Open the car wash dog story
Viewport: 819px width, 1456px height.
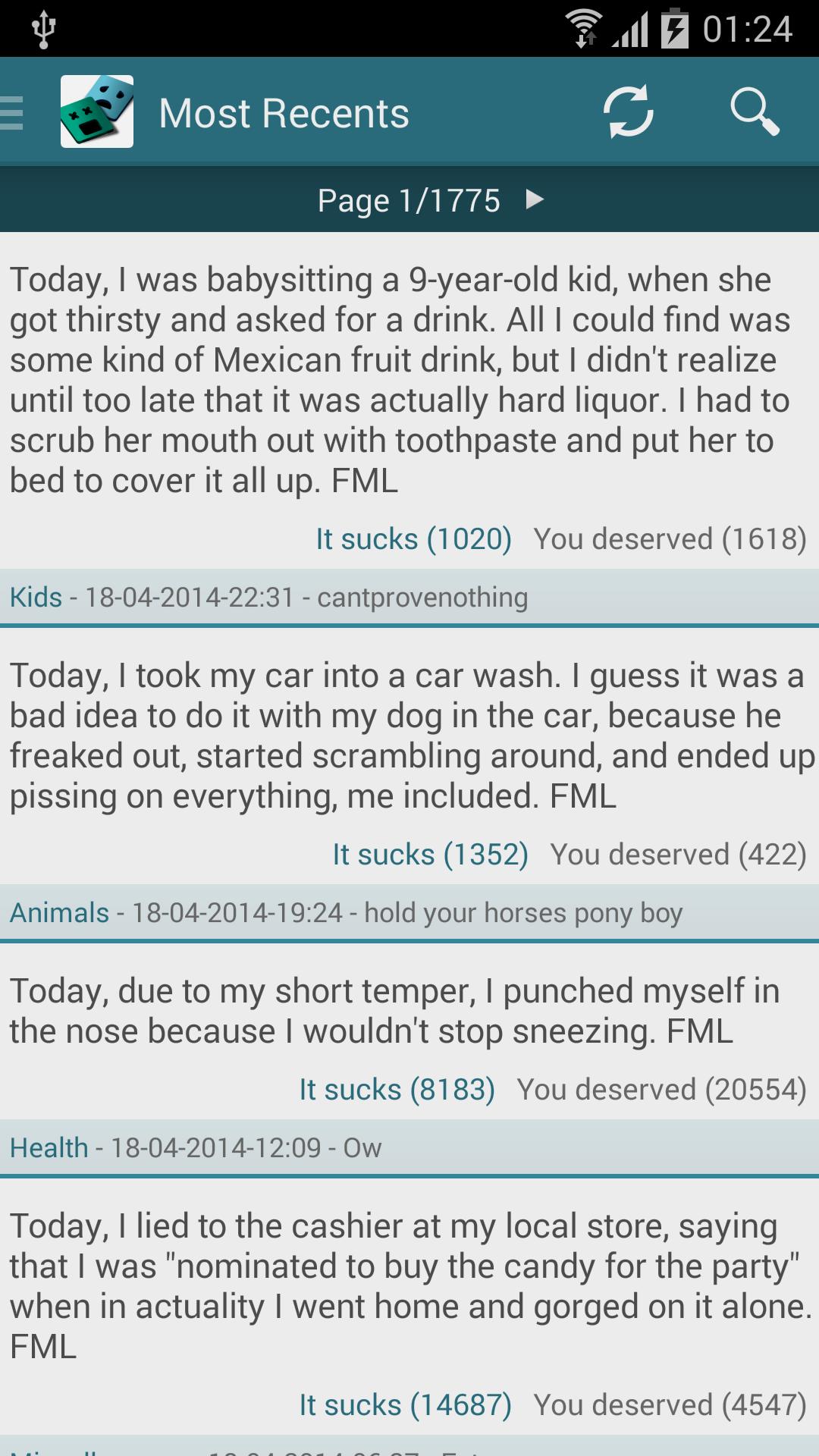pos(409,736)
